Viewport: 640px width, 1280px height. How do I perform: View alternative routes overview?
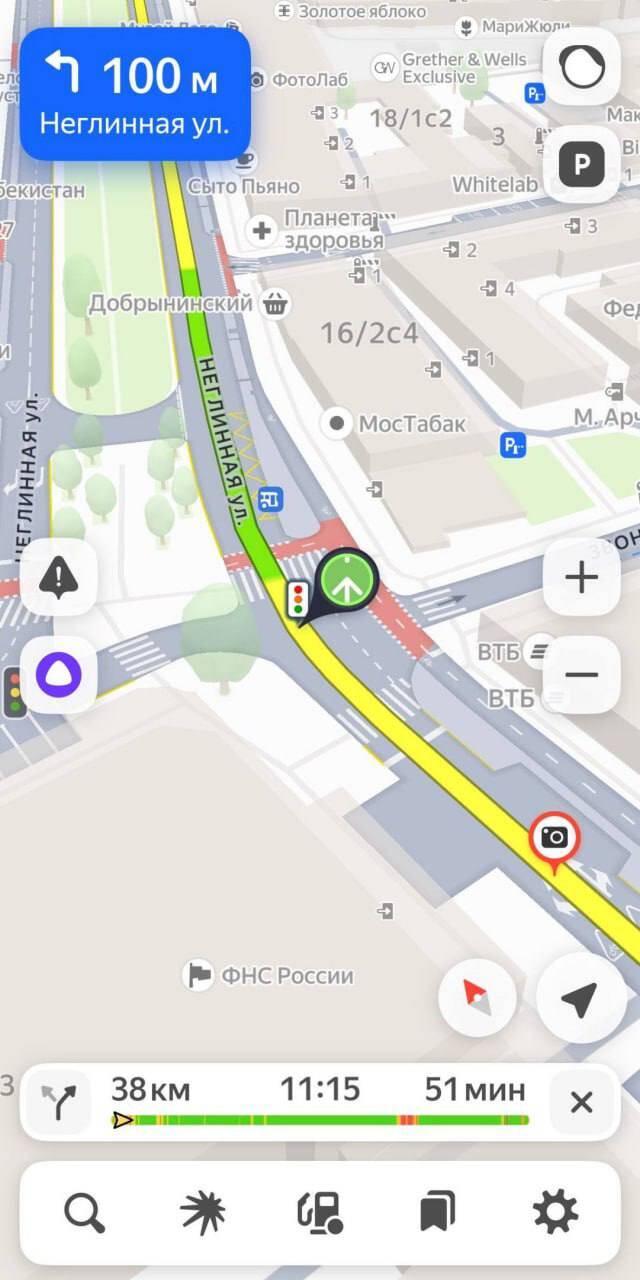click(x=58, y=1102)
